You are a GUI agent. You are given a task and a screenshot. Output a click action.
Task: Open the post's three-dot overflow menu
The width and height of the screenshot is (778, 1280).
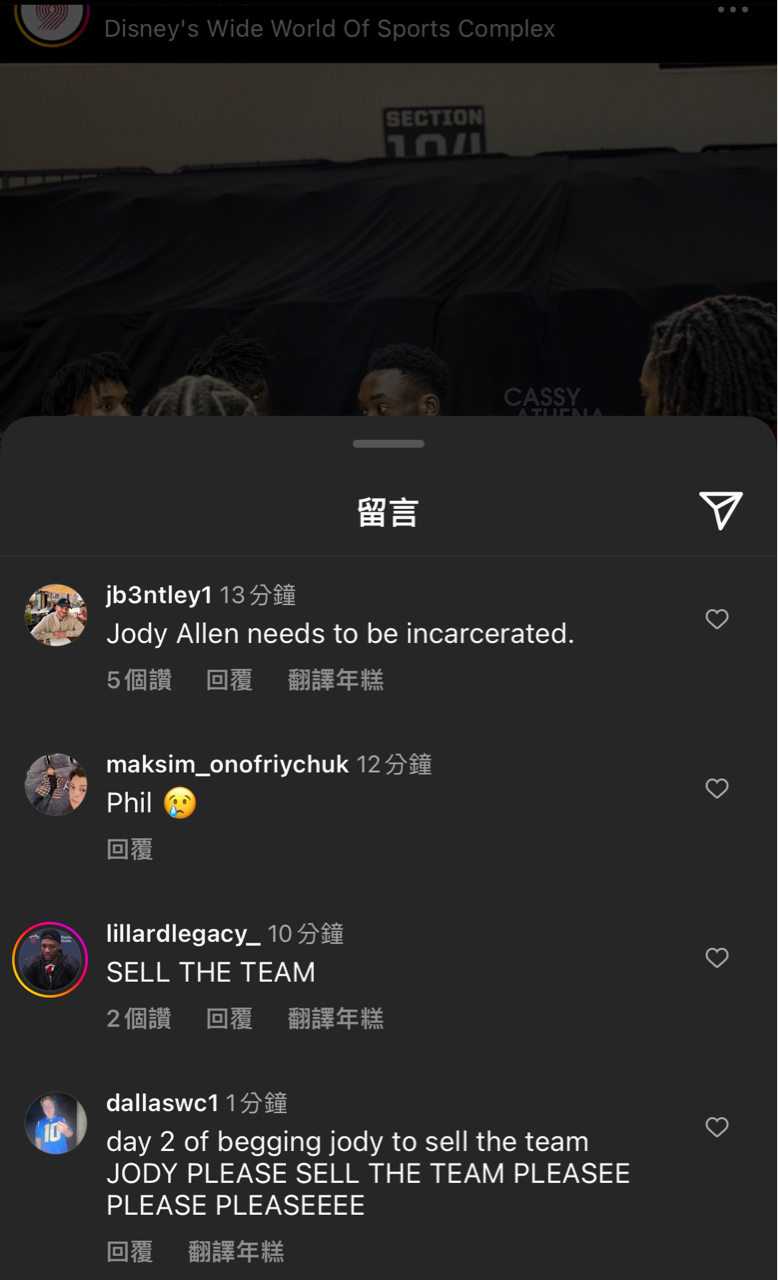pos(732,10)
